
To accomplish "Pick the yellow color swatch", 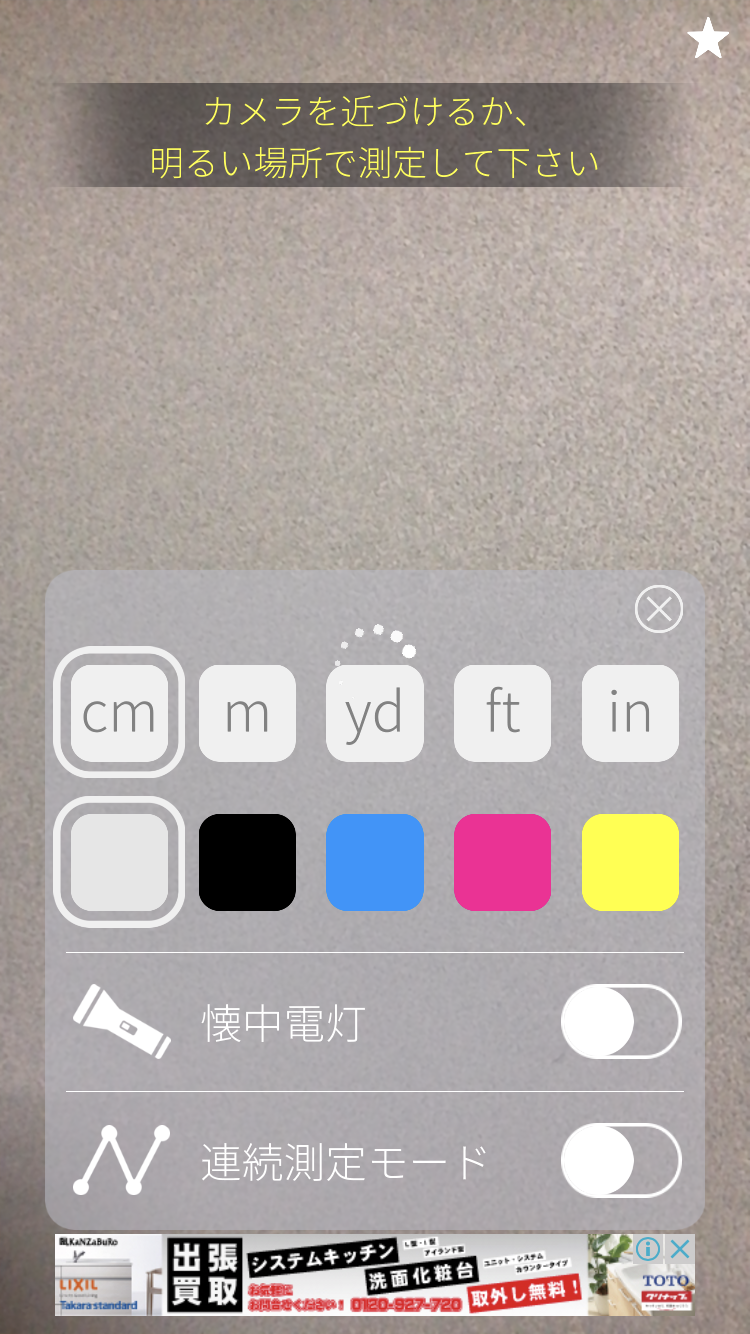I will click(x=630, y=862).
